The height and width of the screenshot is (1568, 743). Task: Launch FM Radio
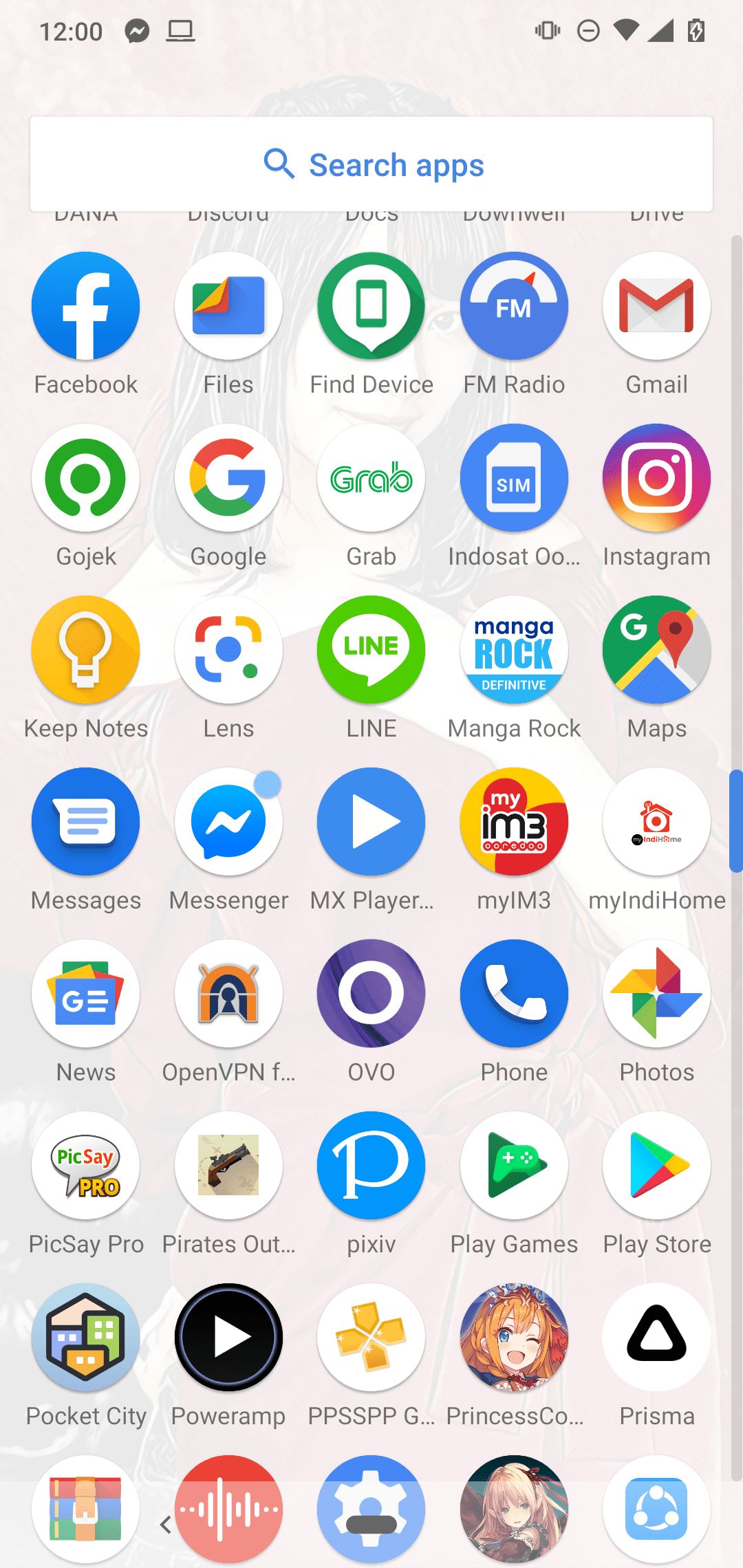pyautogui.click(x=514, y=306)
